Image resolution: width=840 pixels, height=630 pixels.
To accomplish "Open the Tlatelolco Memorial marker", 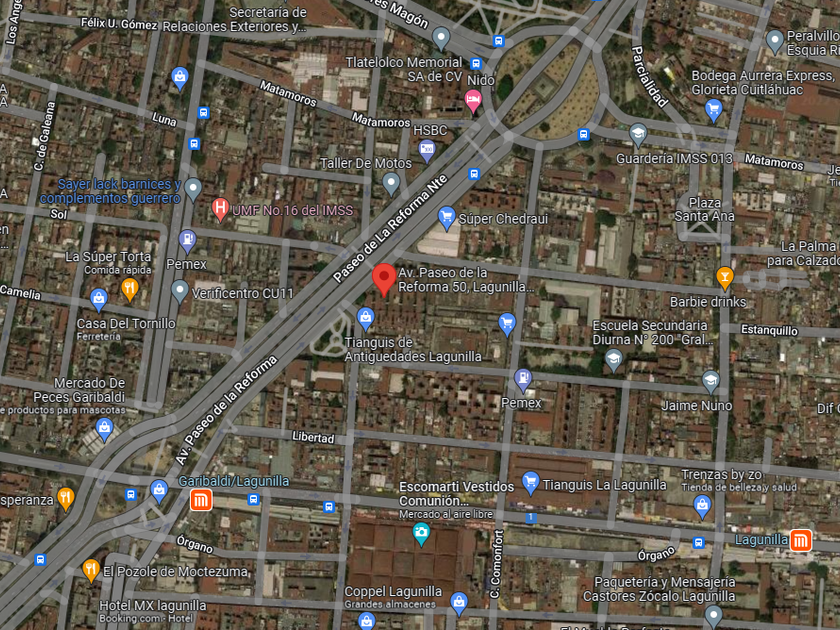I will (x=441, y=39).
